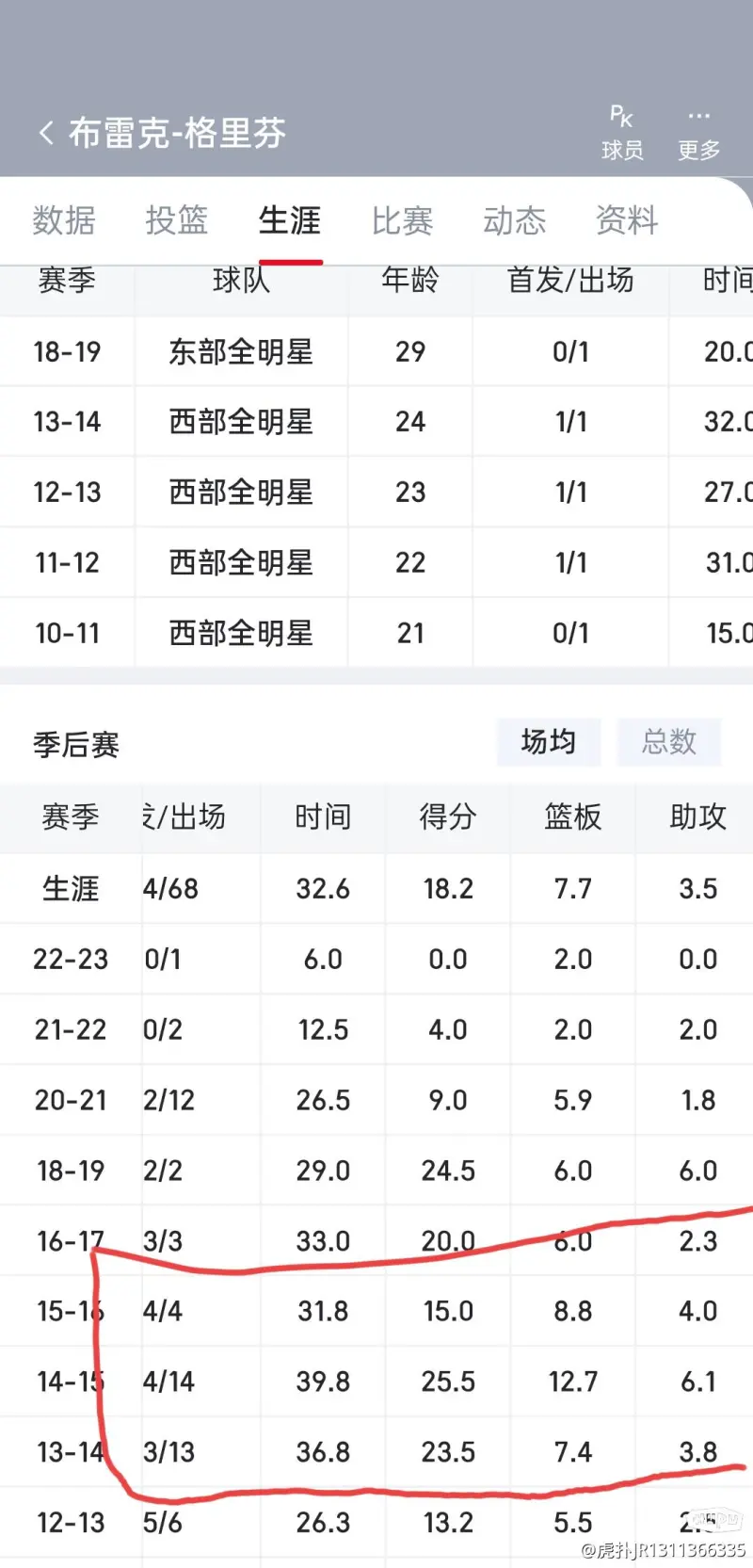Switch to the 比赛 tab
This screenshot has height=1568, width=753.
point(402,220)
